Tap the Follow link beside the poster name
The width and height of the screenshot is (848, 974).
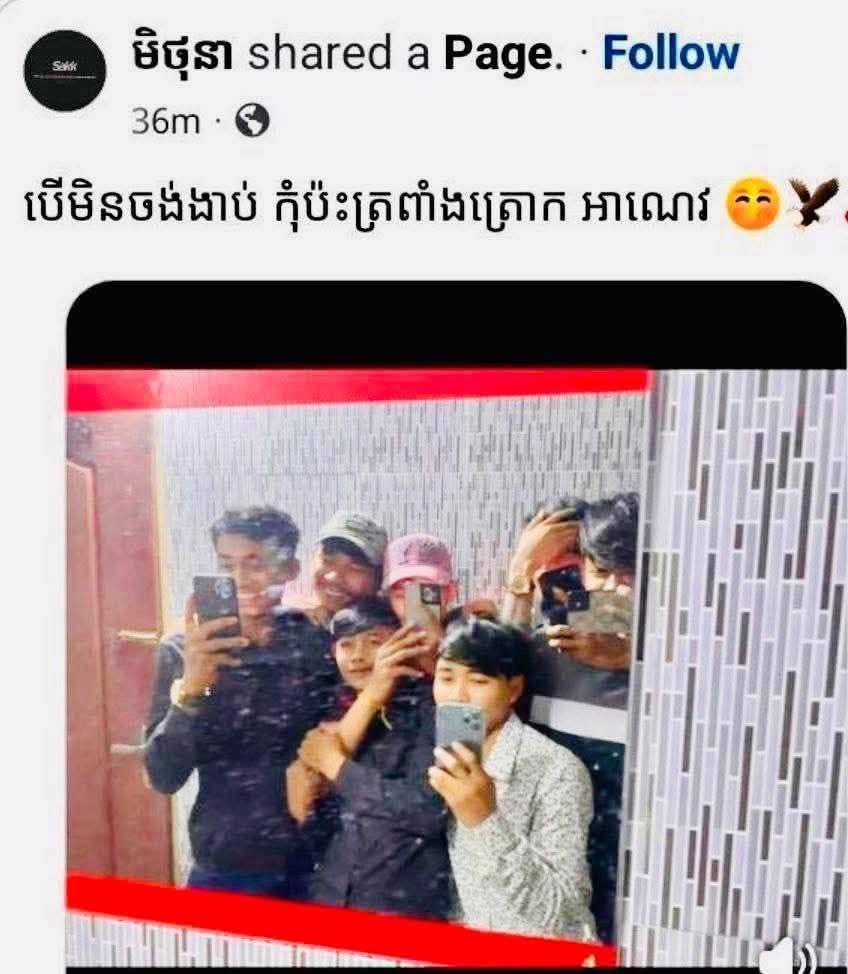click(670, 54)
